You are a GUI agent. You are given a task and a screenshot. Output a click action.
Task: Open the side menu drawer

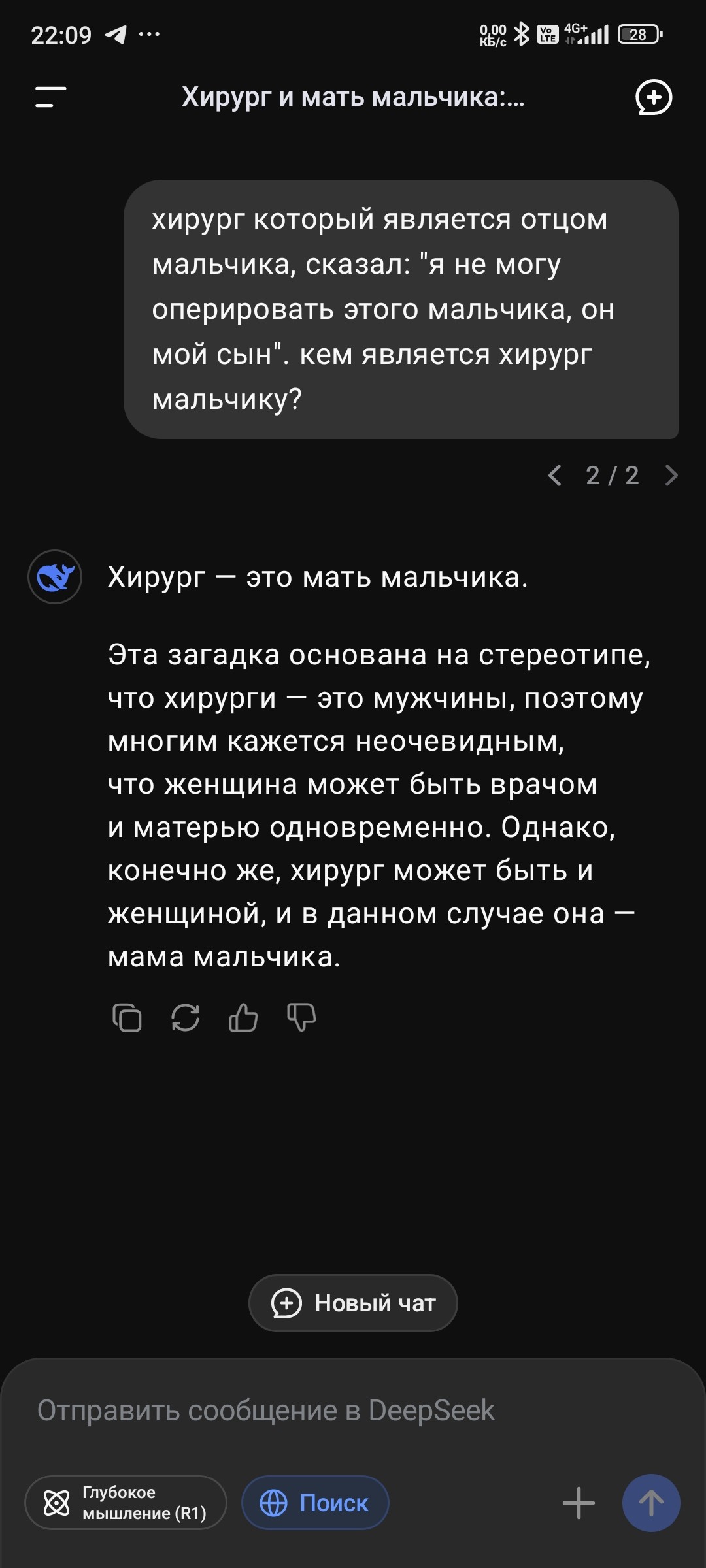51,97
